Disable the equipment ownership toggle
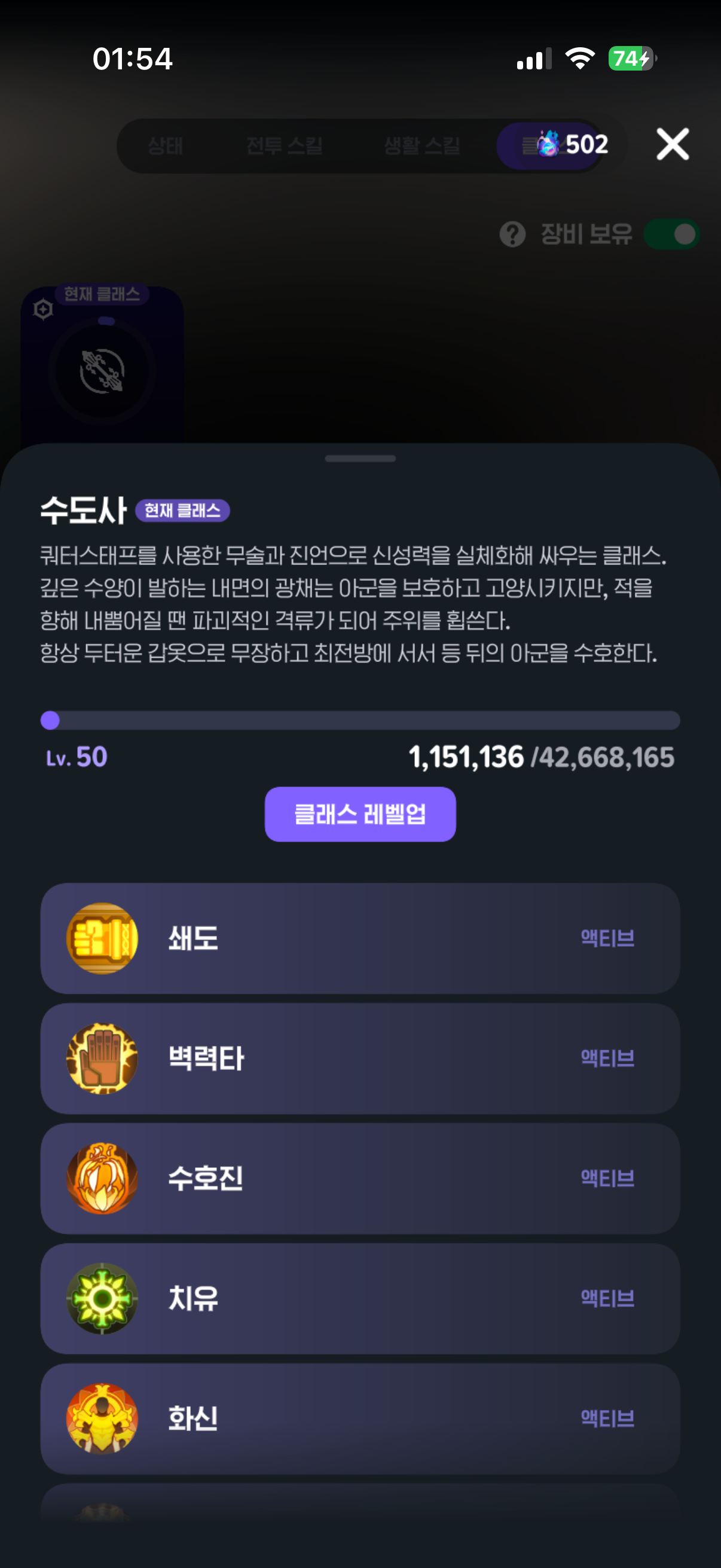This screenshot has height=1568, width=721. coord(673,234)
